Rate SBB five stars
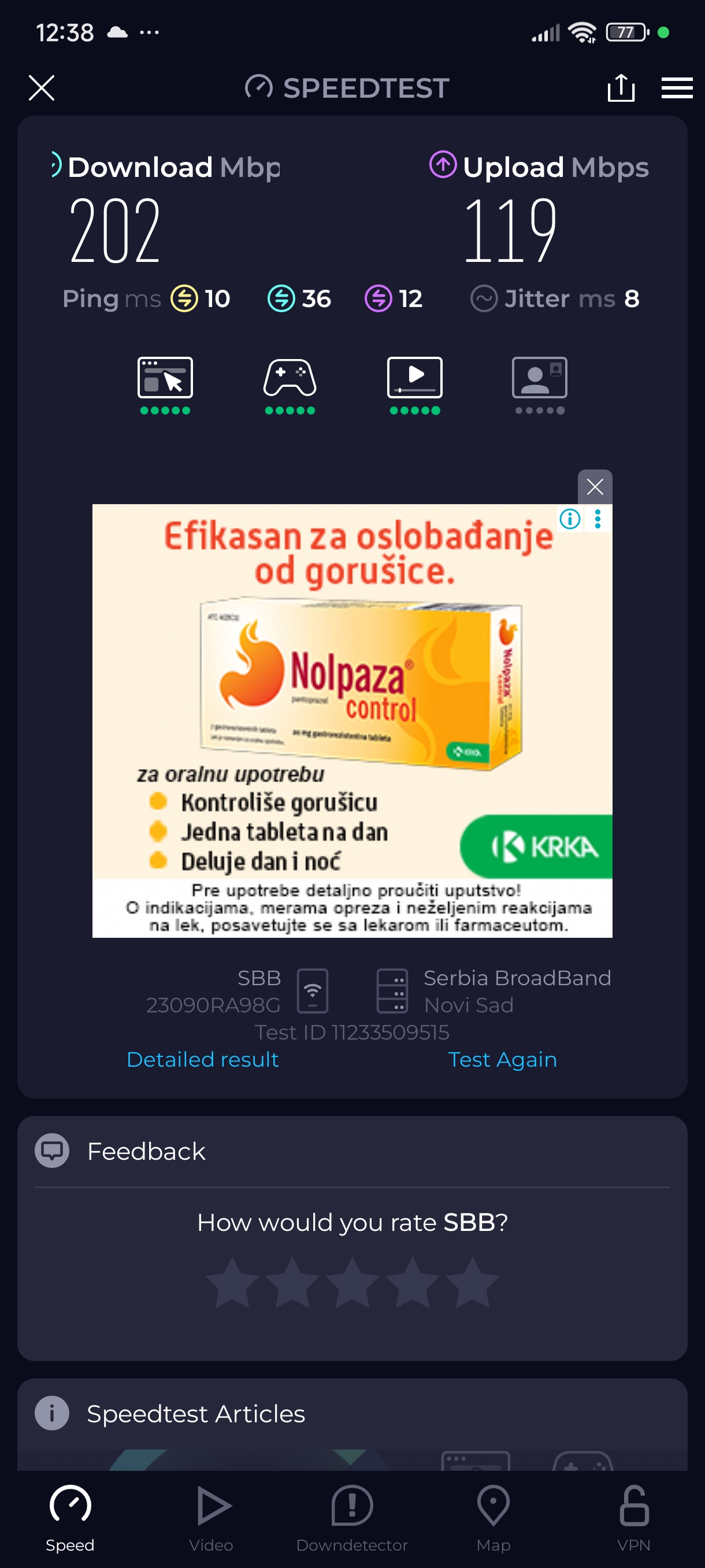This screenshot has width=705, height=1568. point(472,1283)
